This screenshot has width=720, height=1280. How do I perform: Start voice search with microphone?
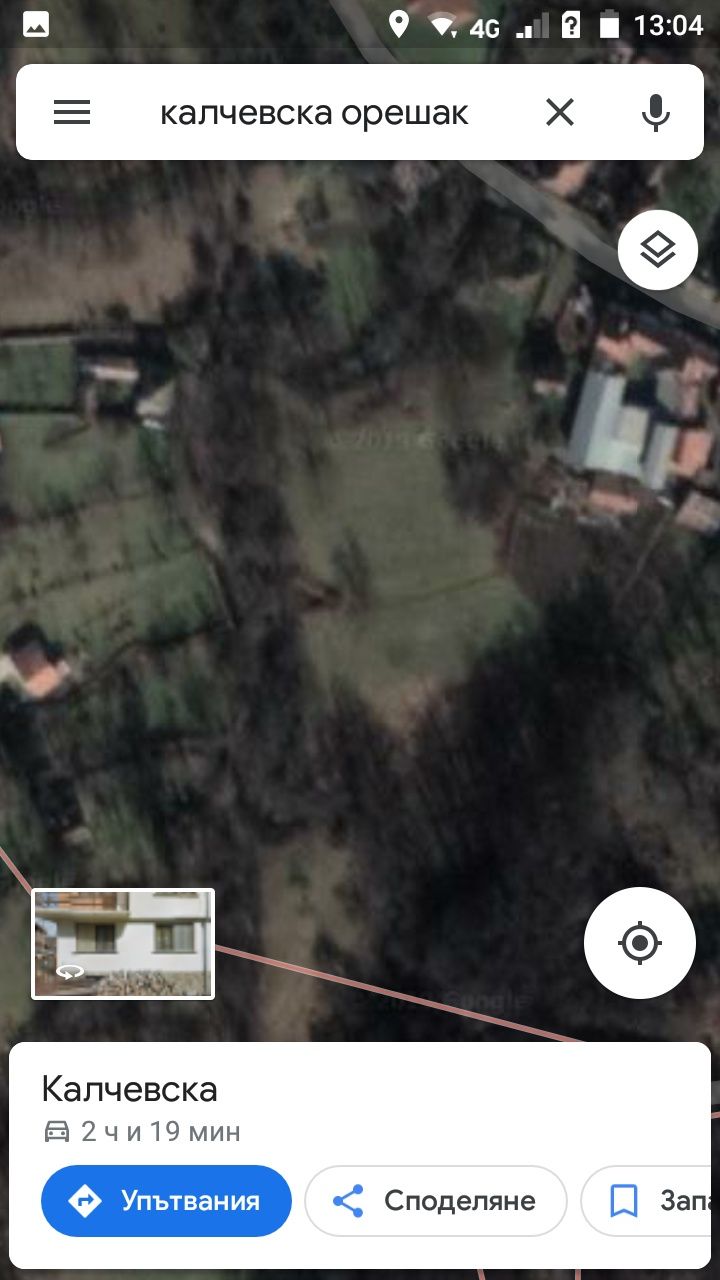point(655,113)
